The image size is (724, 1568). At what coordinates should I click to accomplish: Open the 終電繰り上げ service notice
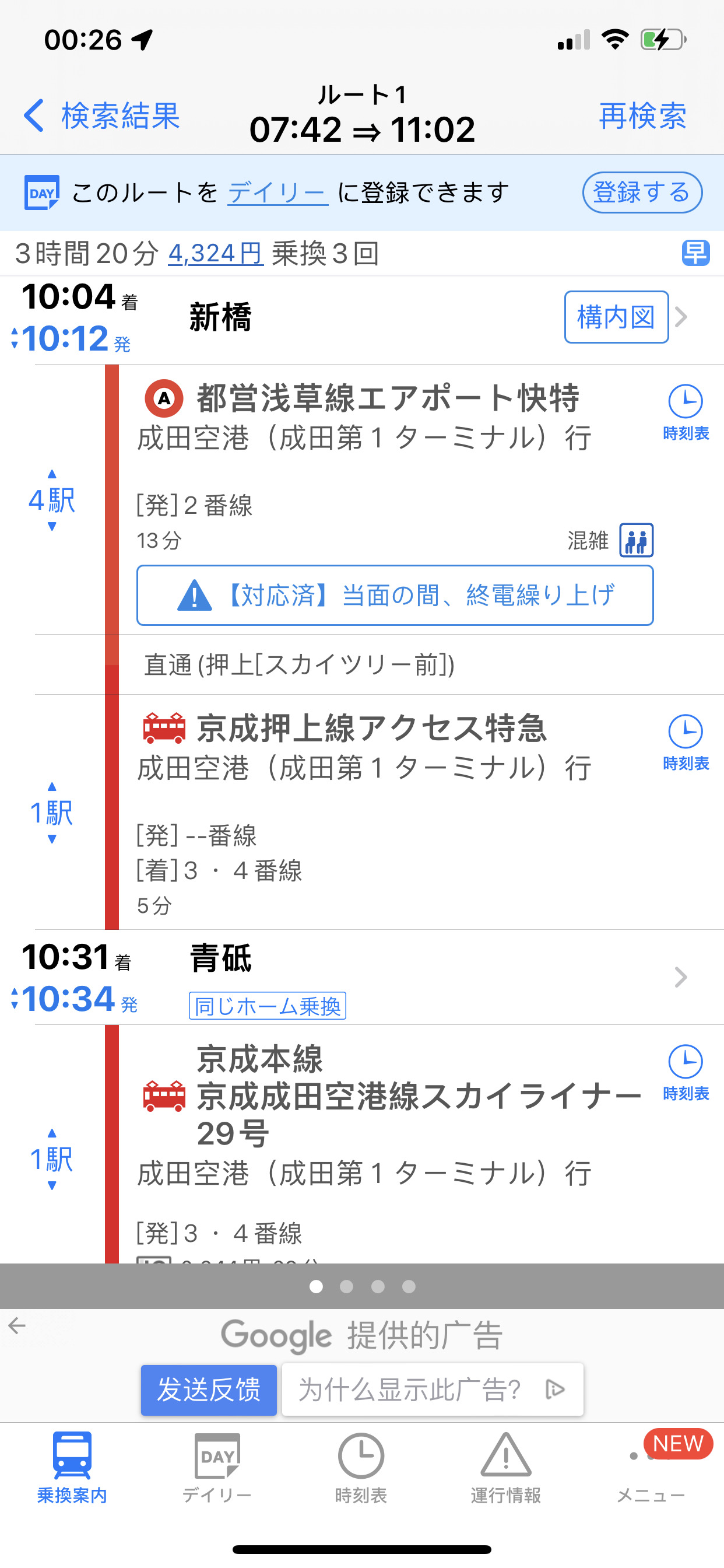click(395, 596)
